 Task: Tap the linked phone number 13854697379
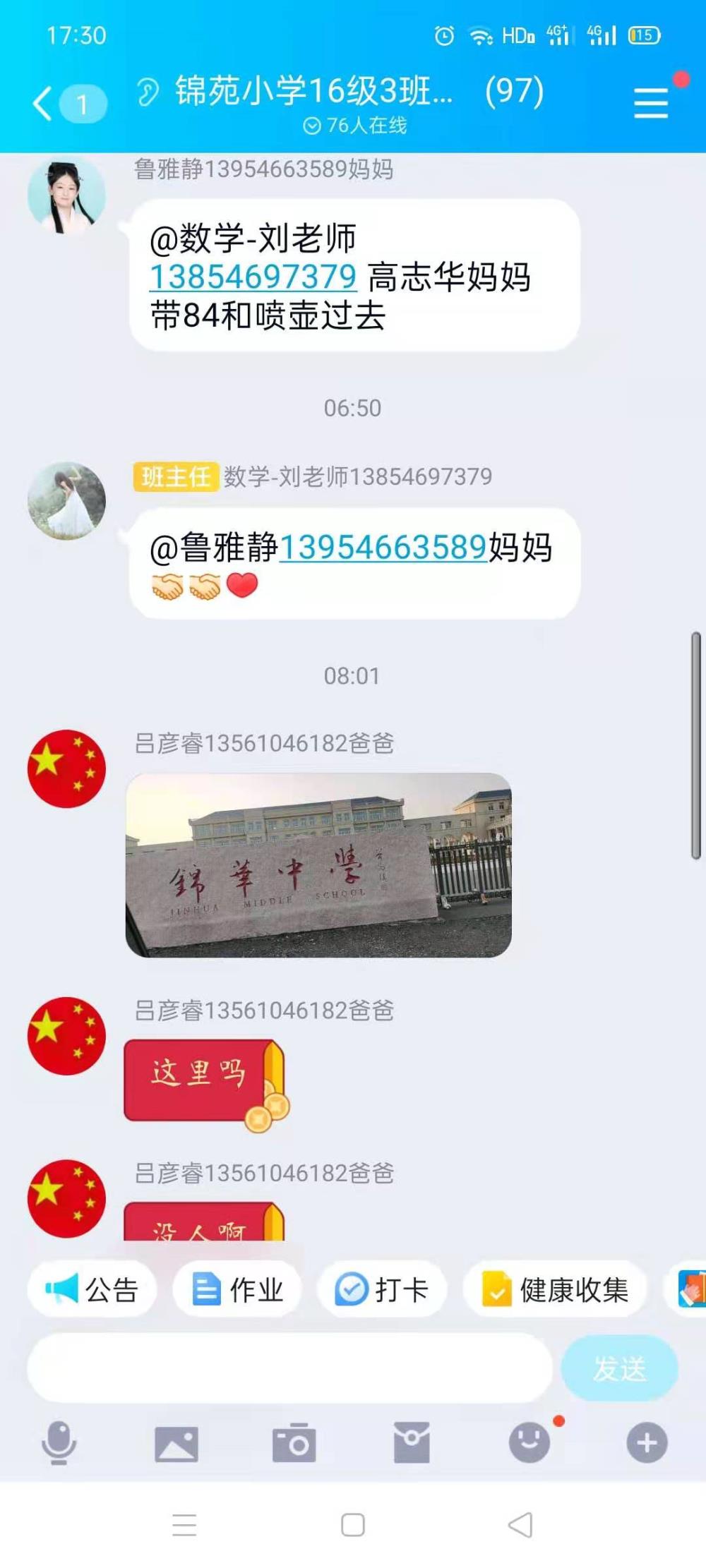253,277
